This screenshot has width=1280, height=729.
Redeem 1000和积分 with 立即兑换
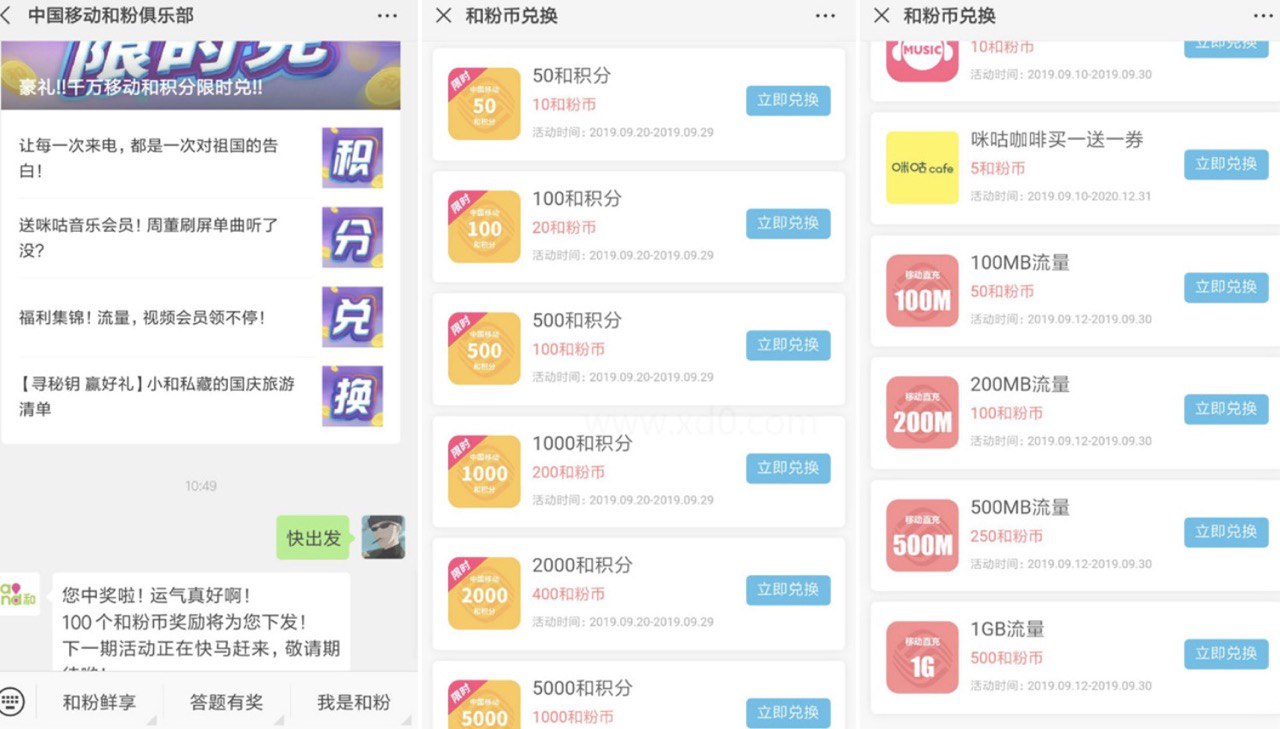point(788,468)
